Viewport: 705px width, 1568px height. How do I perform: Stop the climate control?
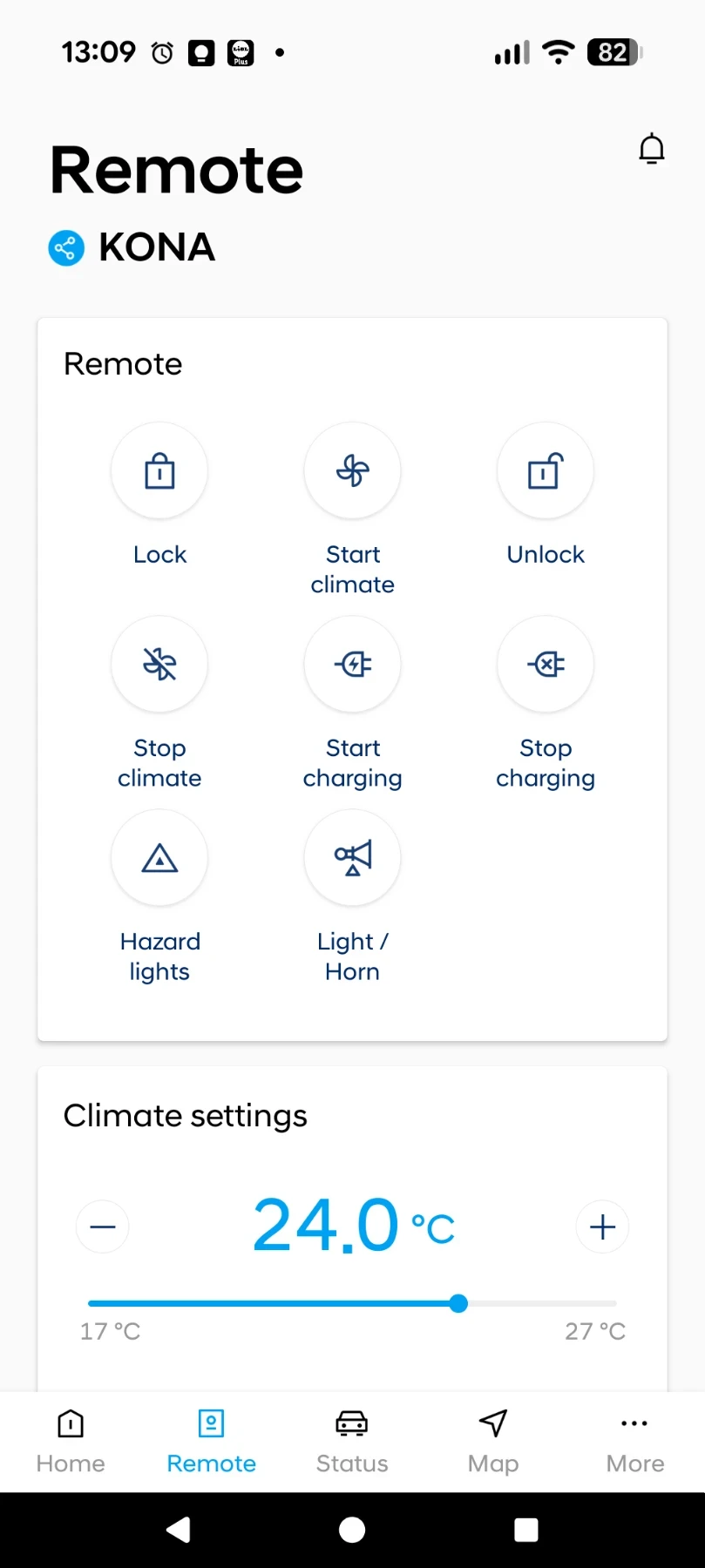(x=159, y=665)
